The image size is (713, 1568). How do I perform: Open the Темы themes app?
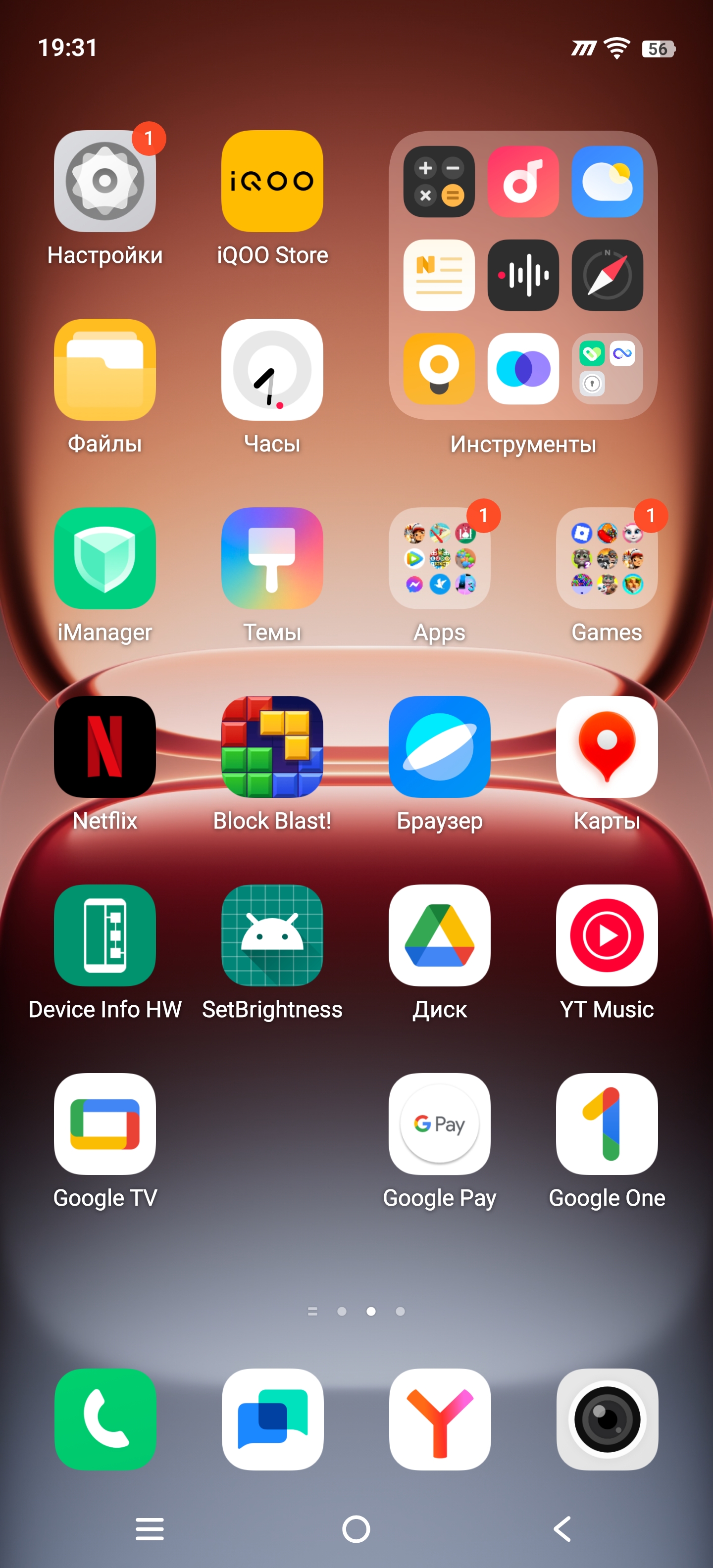tap(272, 558)
